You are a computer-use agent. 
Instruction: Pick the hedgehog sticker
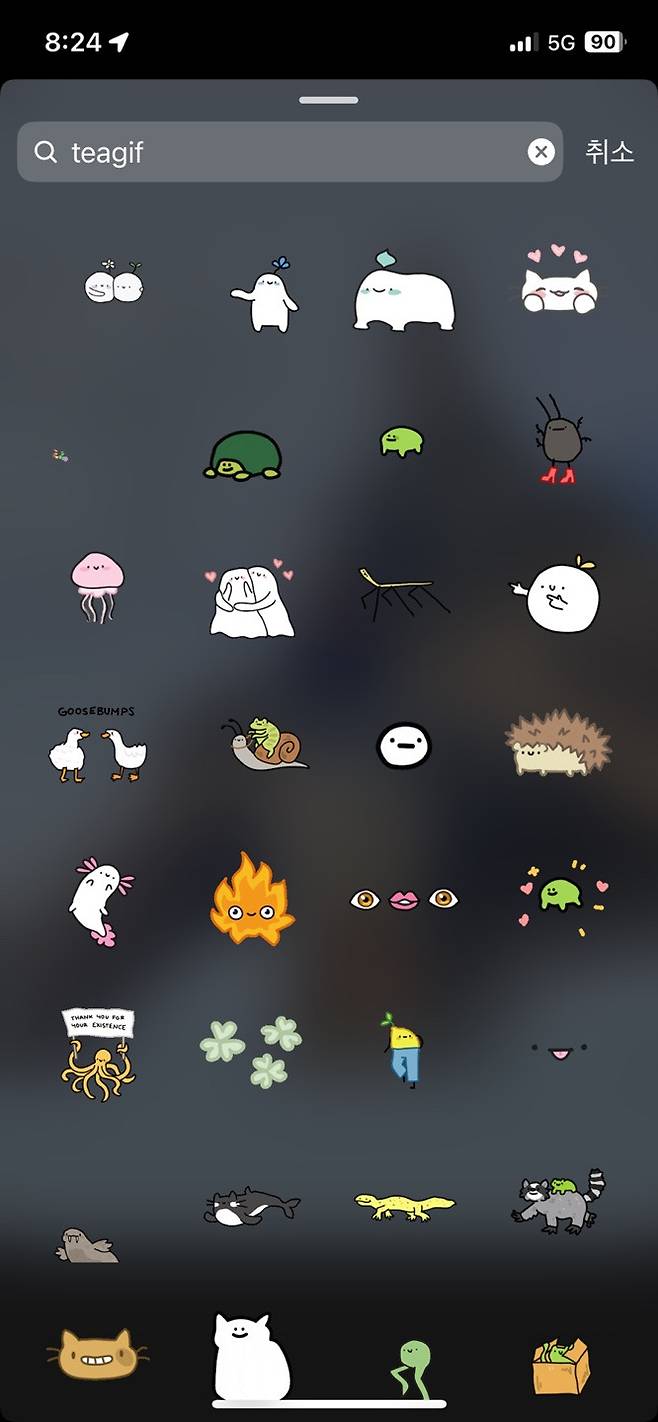pos(557,742)
